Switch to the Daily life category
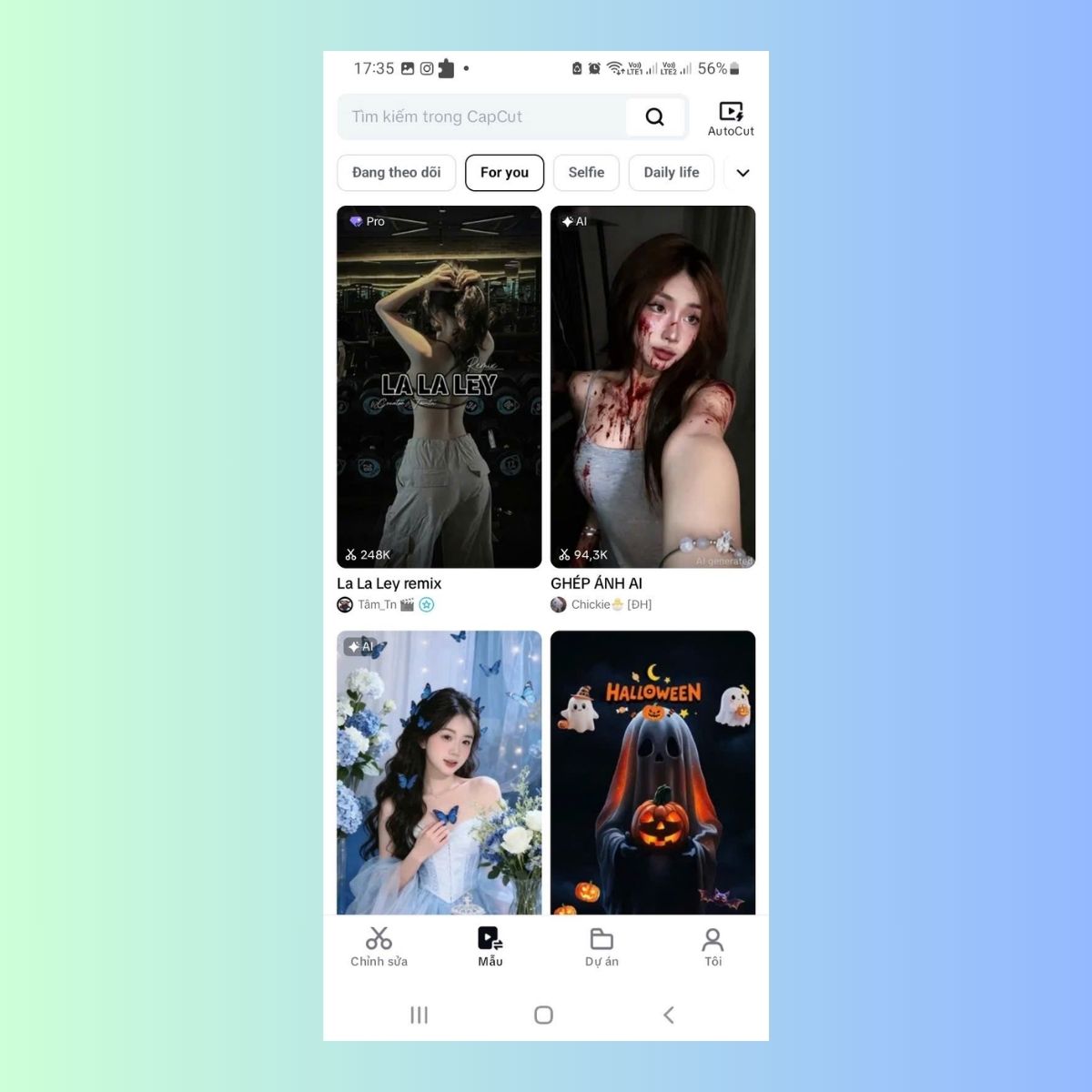 click(672, 173)
